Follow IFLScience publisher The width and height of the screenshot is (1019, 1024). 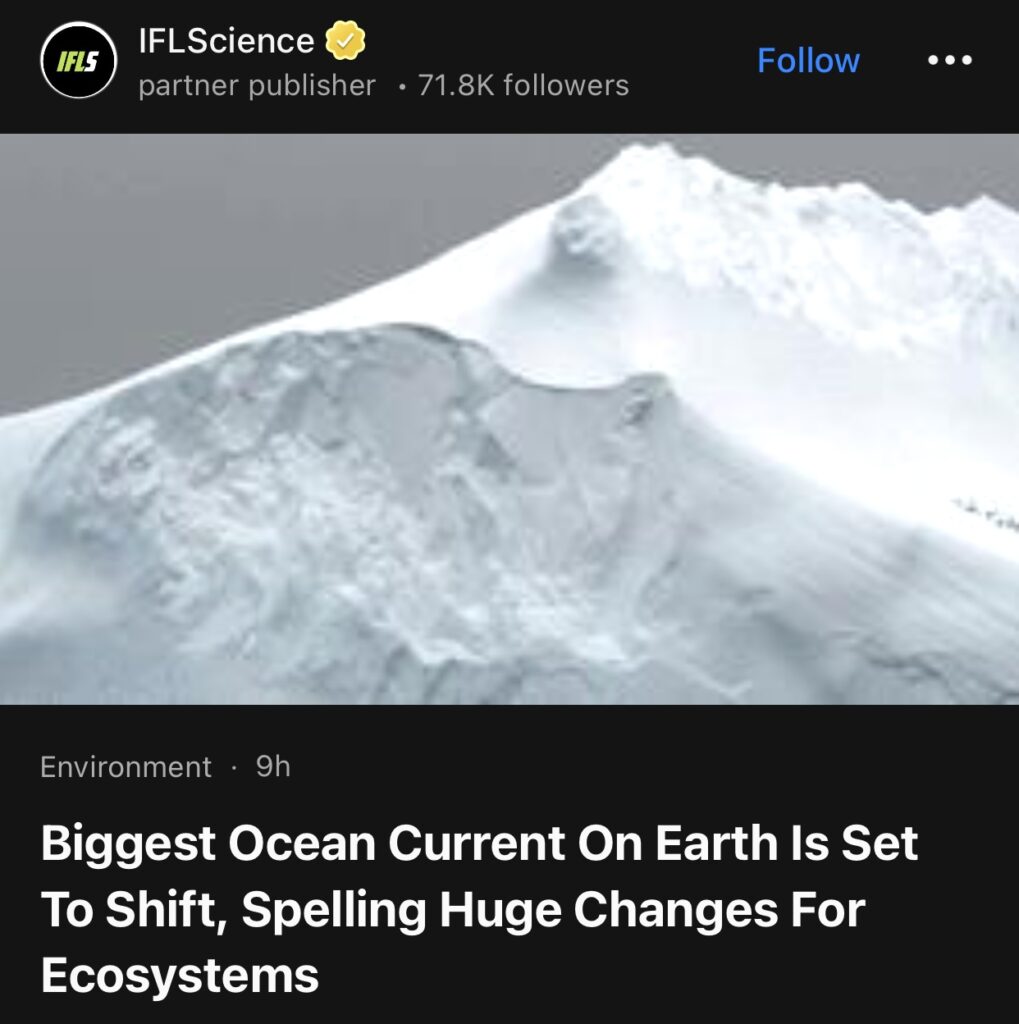pos(807,61)
